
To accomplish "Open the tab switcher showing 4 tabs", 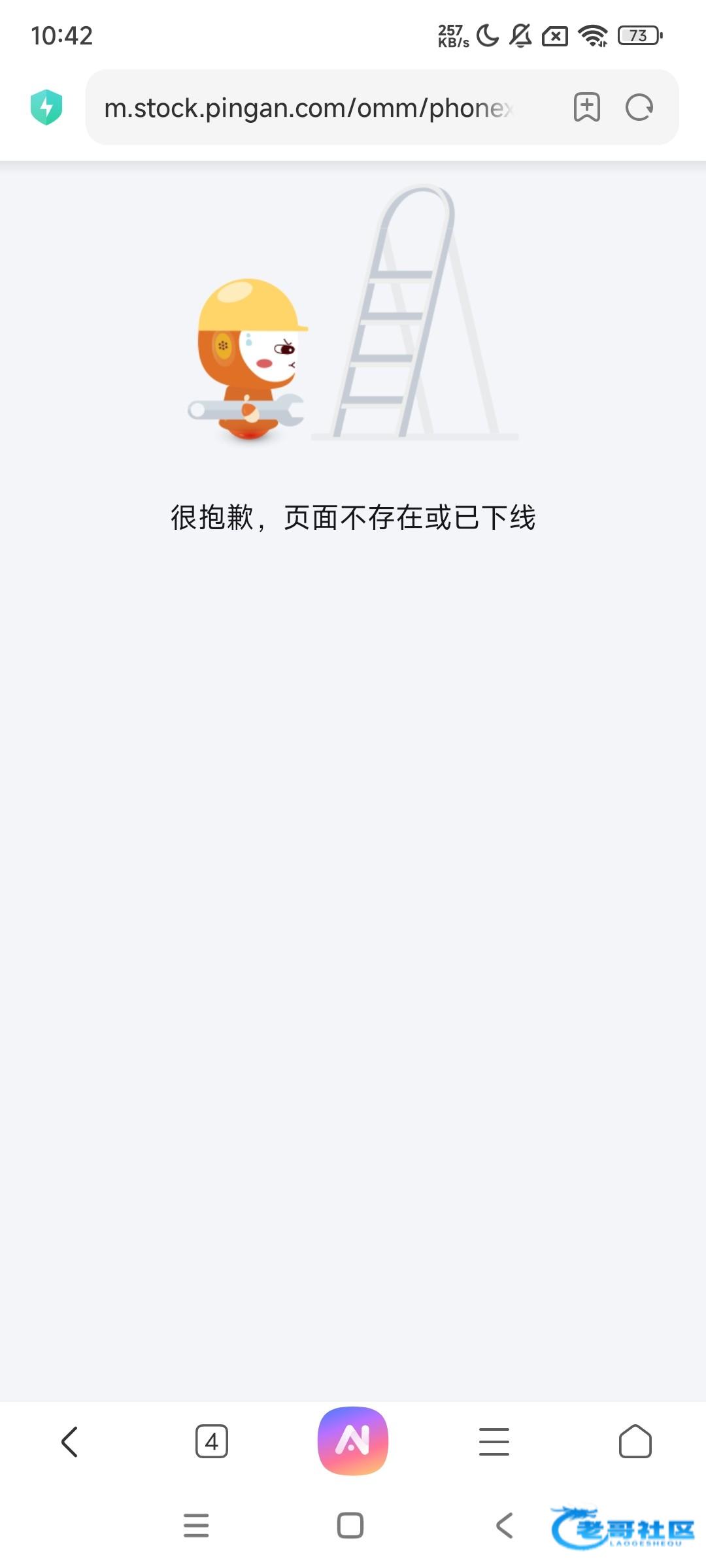I will coord(212,1441).
